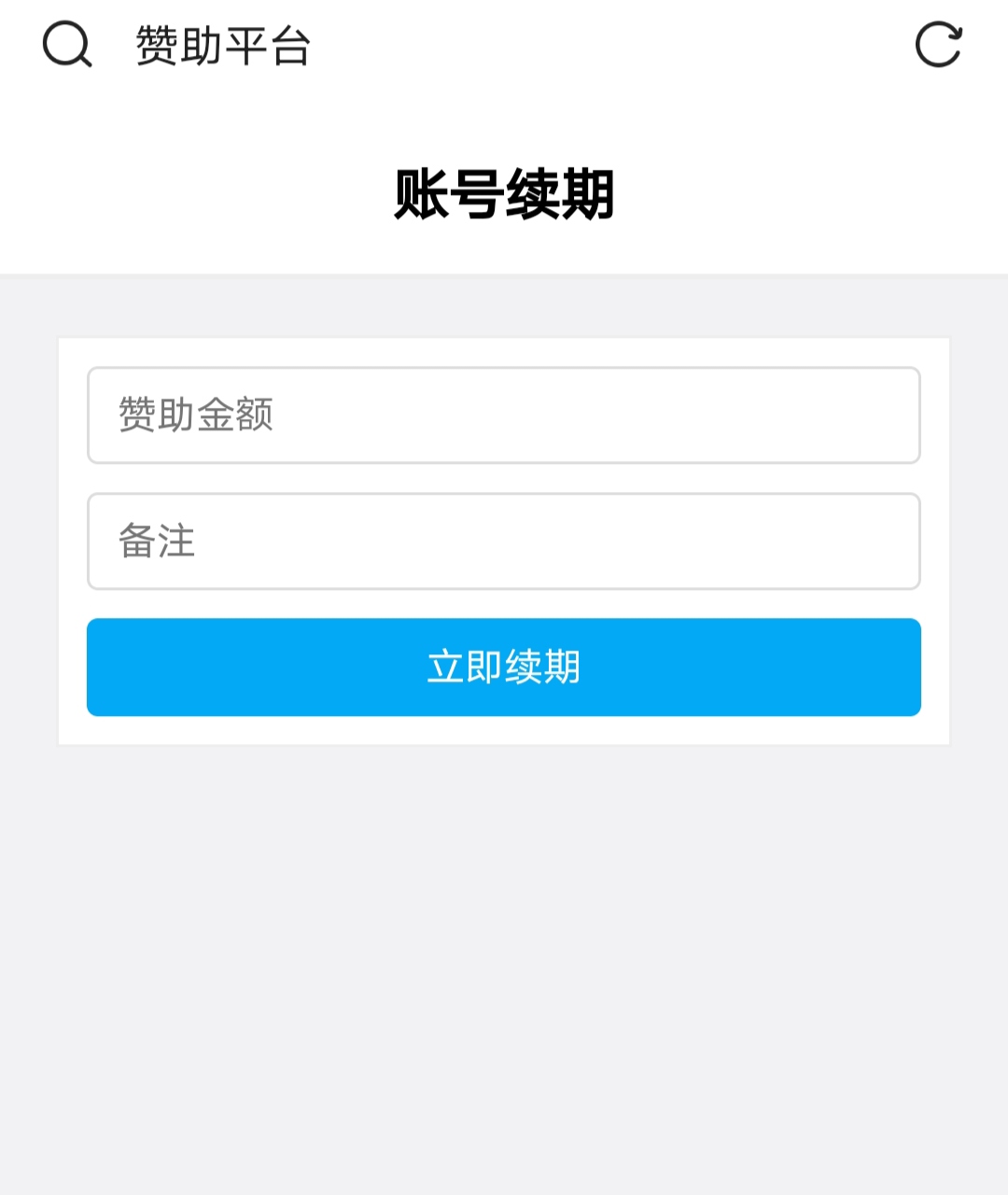Viewport: 1008px width, 1195px height.
Task: Click inside the notes input box
Action: [504, 542]
